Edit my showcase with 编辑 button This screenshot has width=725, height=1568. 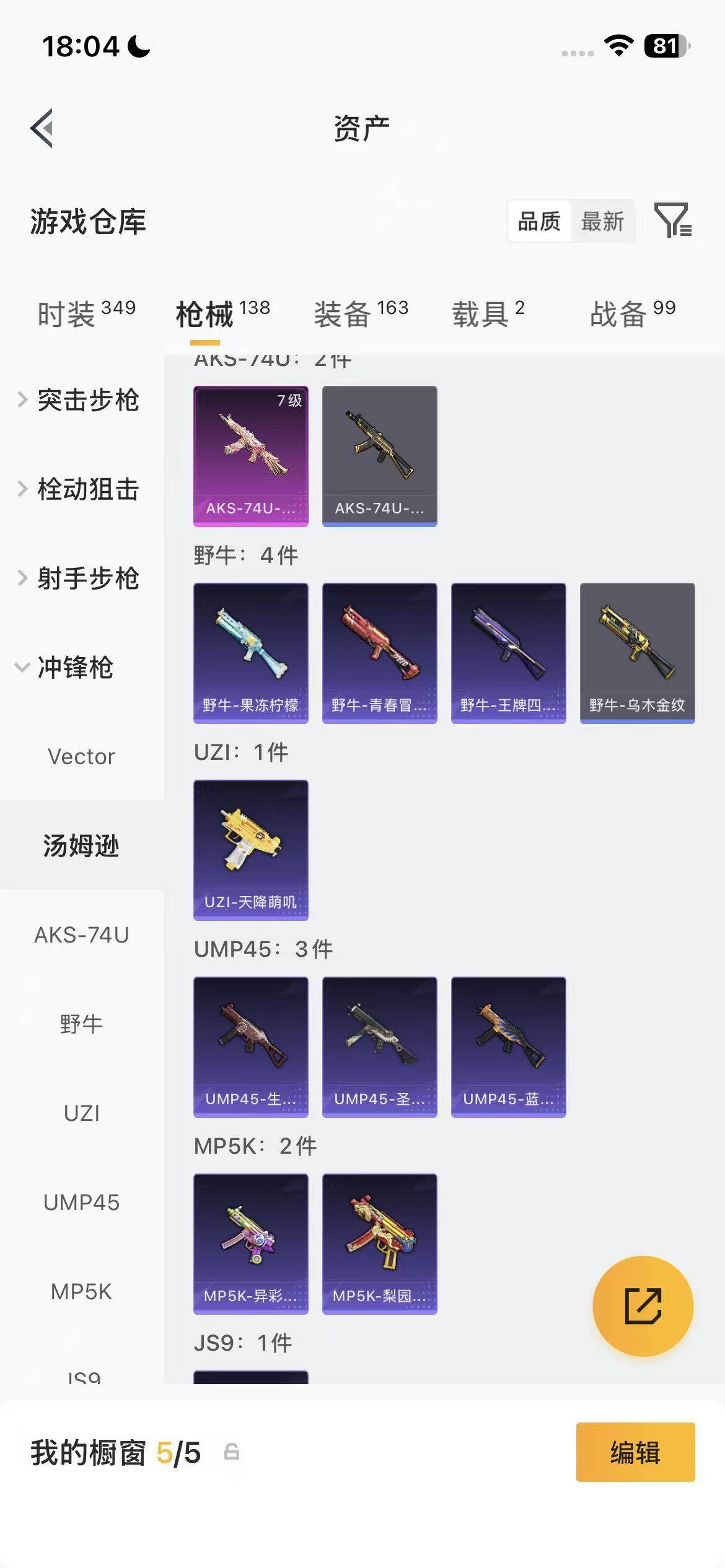pyautogui.click(x=635, y=1452)
